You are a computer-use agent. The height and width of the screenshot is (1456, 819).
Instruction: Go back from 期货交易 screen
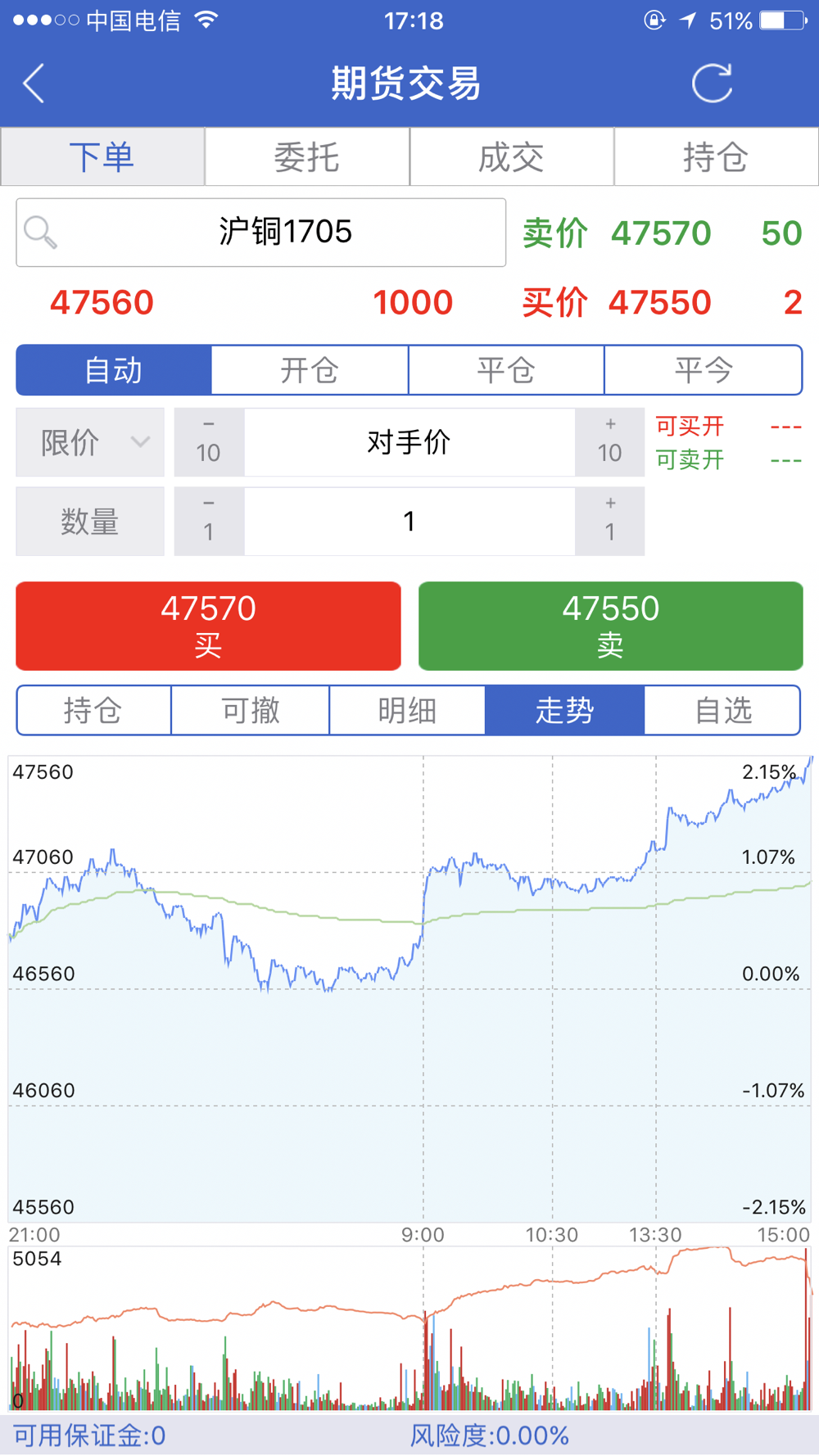[x=34, y=84]
